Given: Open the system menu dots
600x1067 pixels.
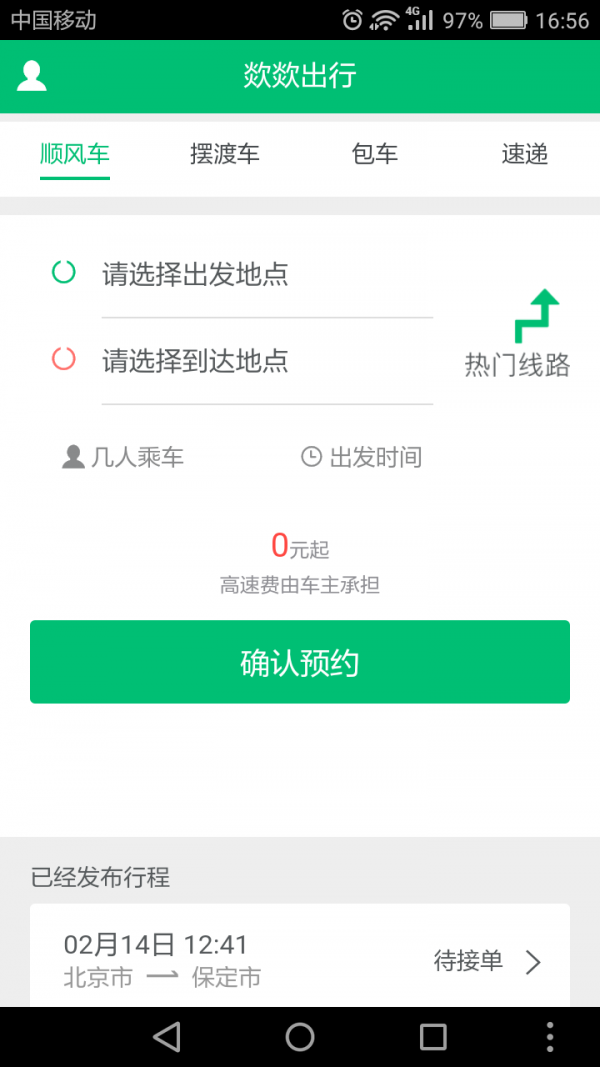Looking at the screenshot, I should tap(550, 1037).
